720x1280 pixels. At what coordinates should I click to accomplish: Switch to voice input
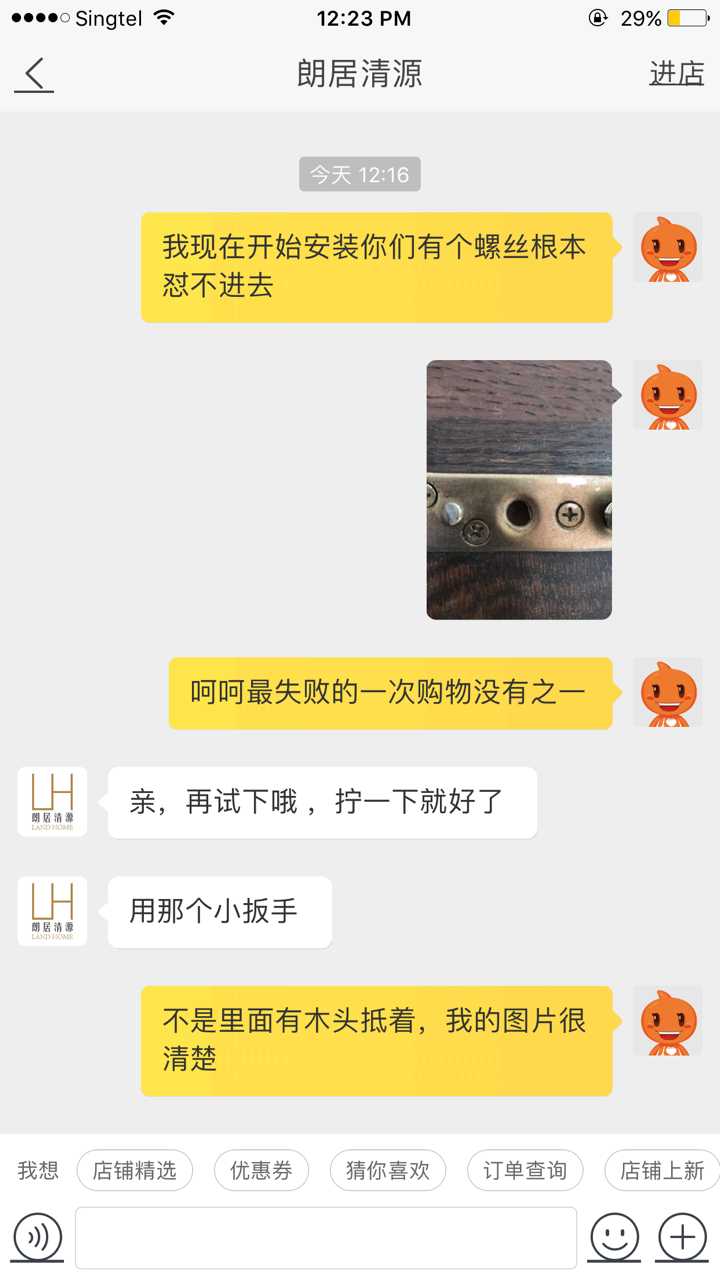tap(38, 1238)
